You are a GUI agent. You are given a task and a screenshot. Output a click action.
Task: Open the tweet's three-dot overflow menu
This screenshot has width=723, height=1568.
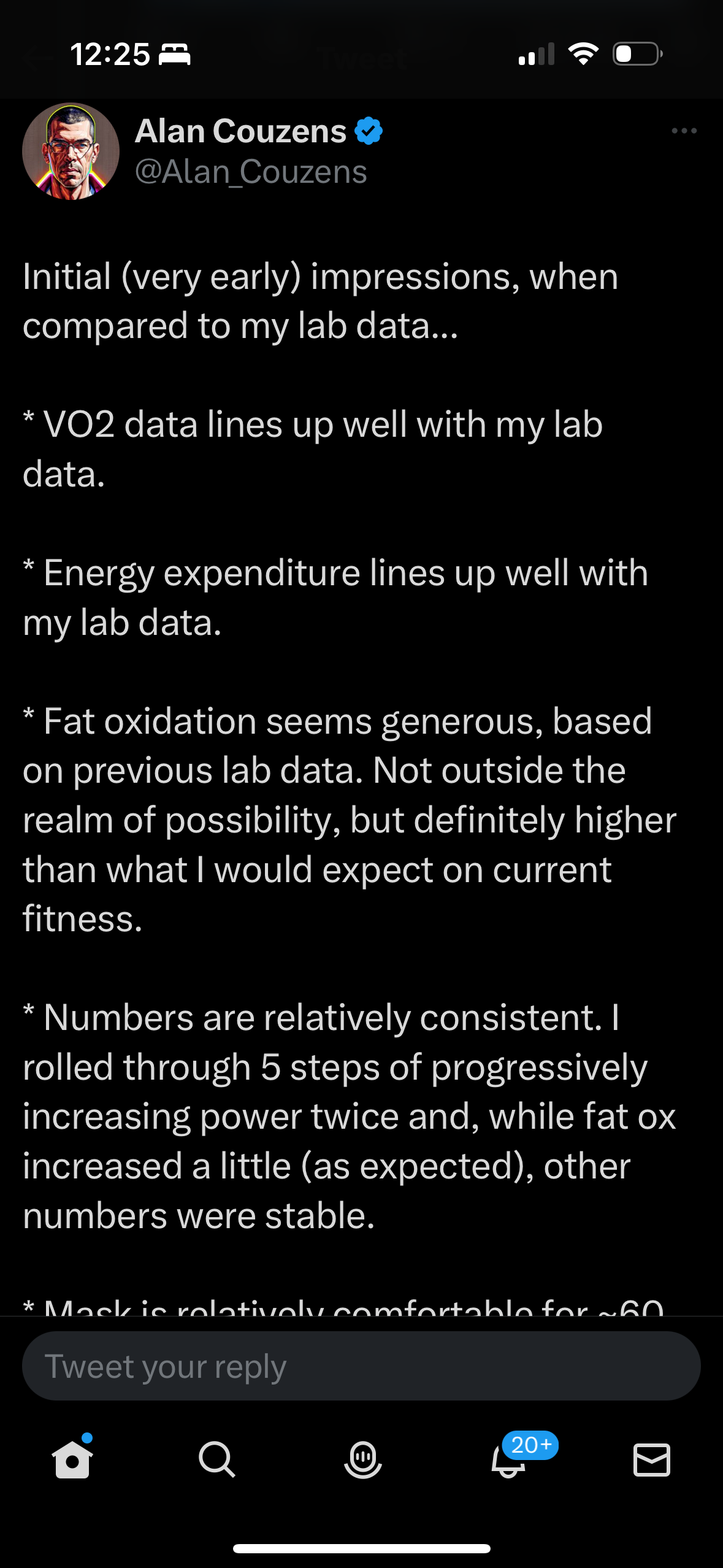[684, 131]
